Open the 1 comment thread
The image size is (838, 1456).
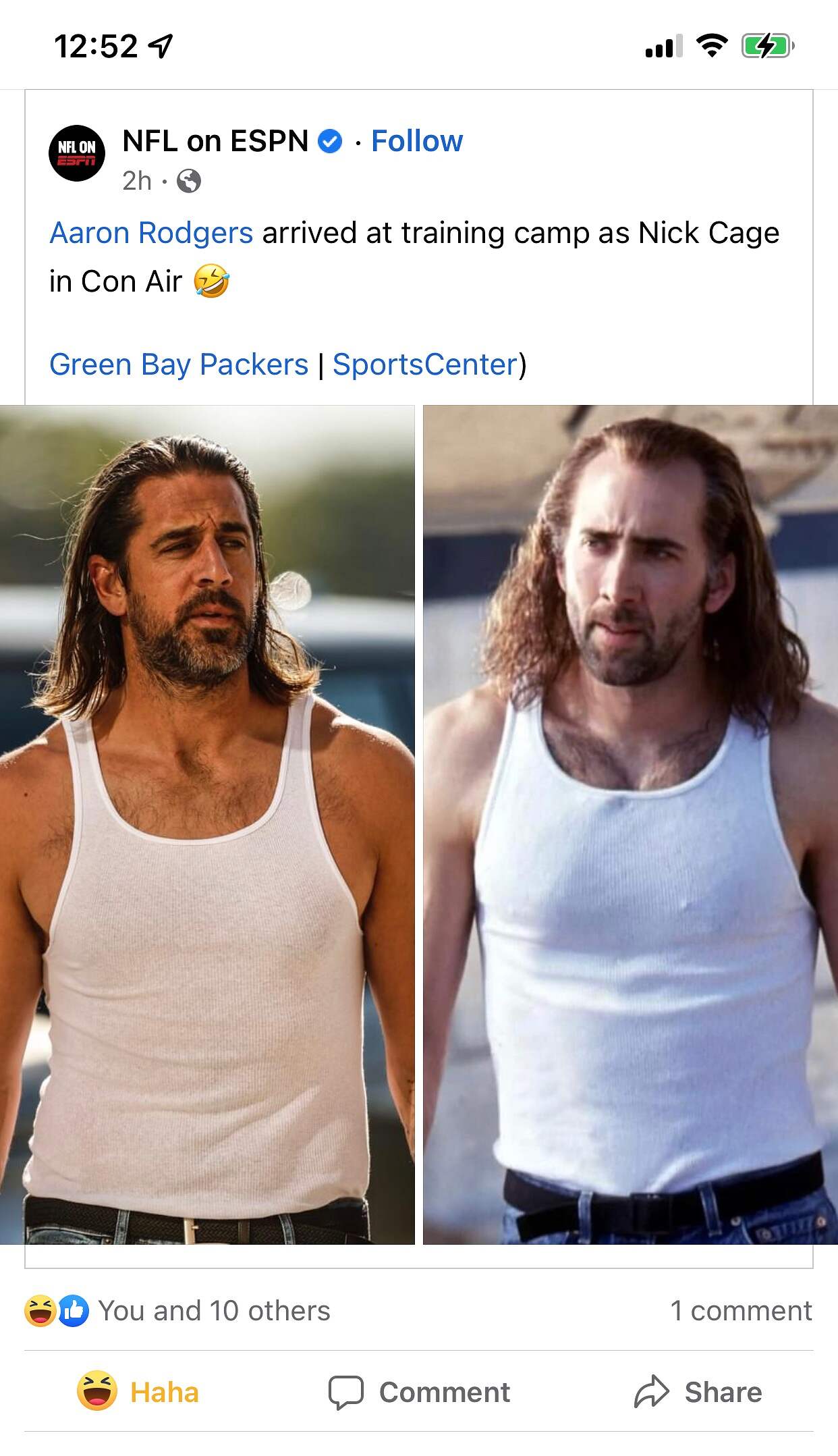tap(740, 1311)
